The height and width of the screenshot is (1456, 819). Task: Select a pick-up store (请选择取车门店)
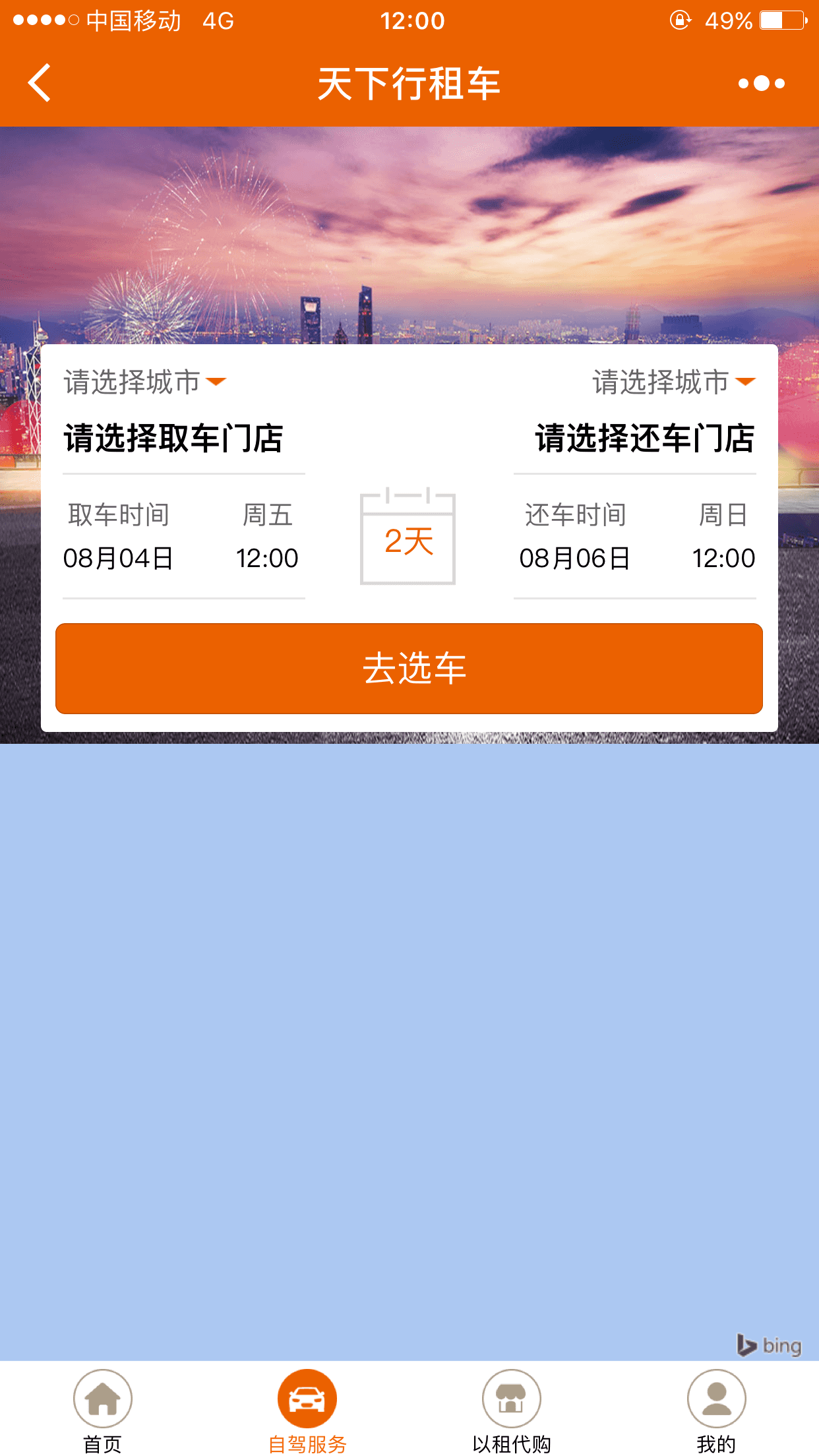click(x=174, y=439)
